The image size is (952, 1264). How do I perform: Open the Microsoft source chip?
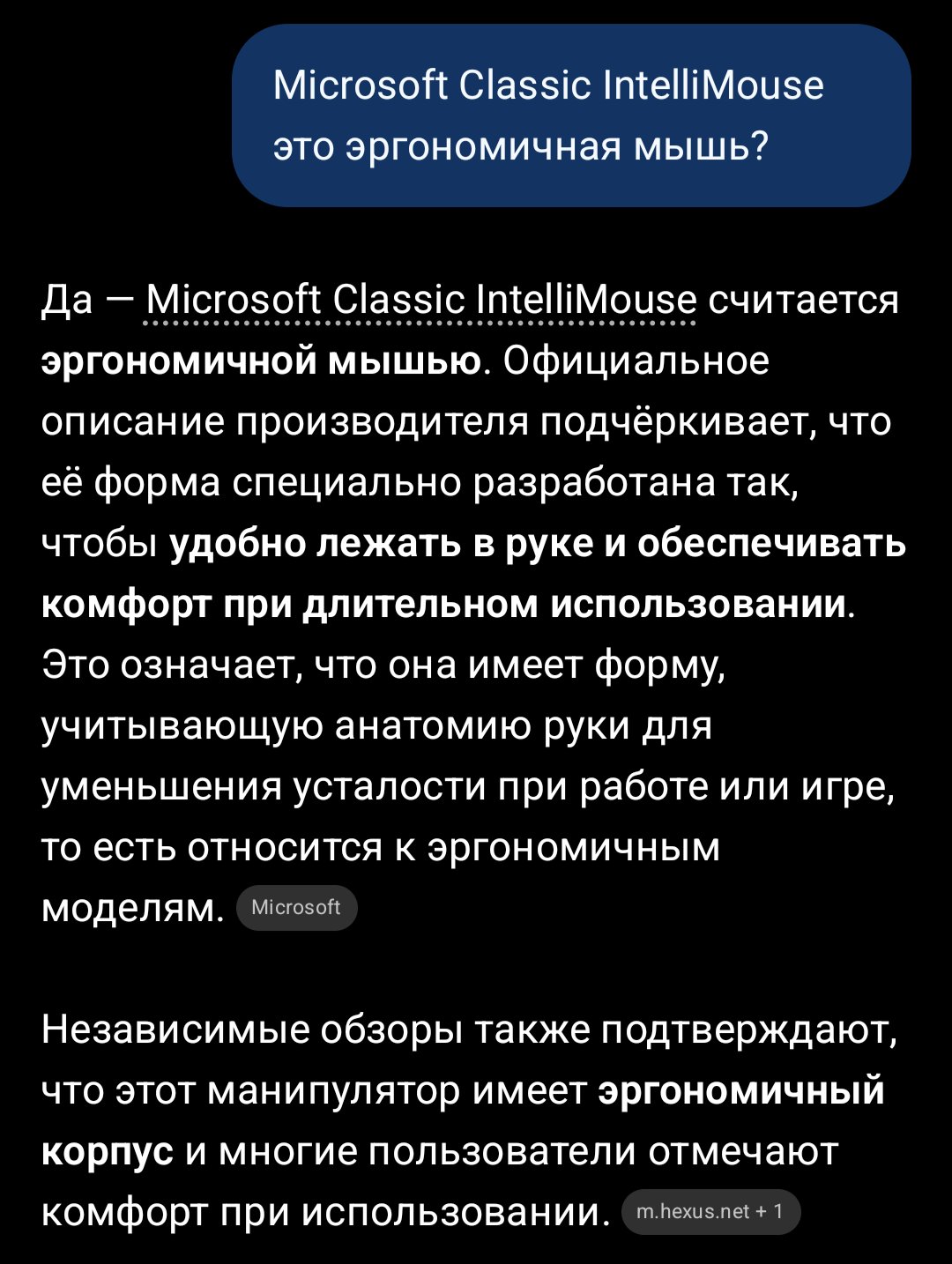coord(296,907)
